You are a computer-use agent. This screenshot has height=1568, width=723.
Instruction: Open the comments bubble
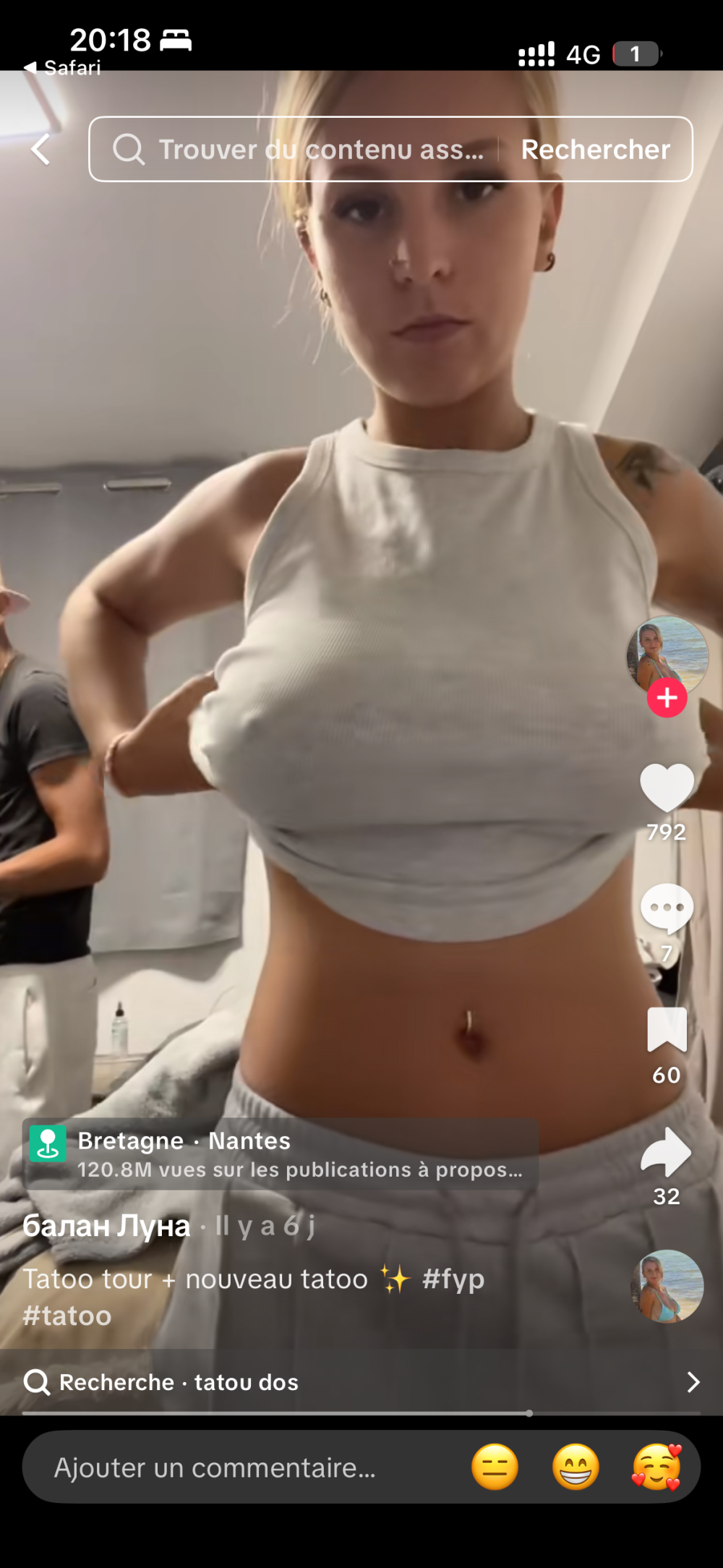tap(667, 908)
